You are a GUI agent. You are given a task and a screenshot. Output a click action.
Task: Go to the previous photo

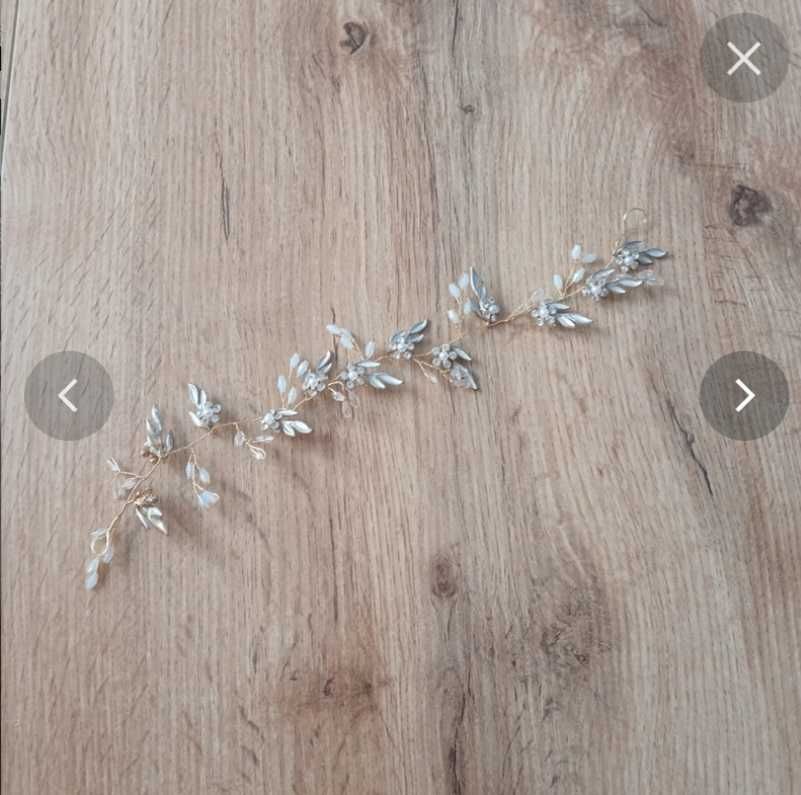68,395
